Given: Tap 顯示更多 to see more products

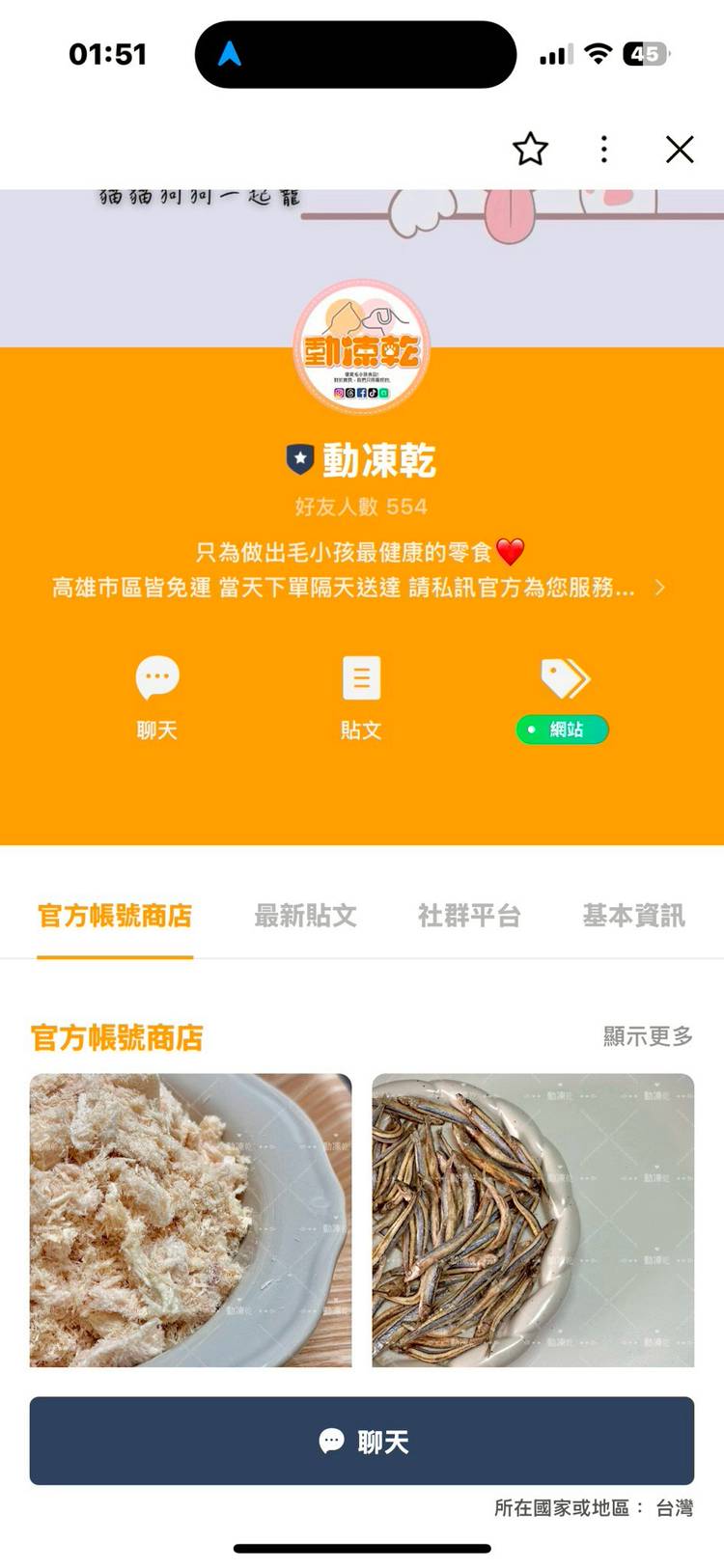Looking at the screenshot, I should [x=648, y=1036].
